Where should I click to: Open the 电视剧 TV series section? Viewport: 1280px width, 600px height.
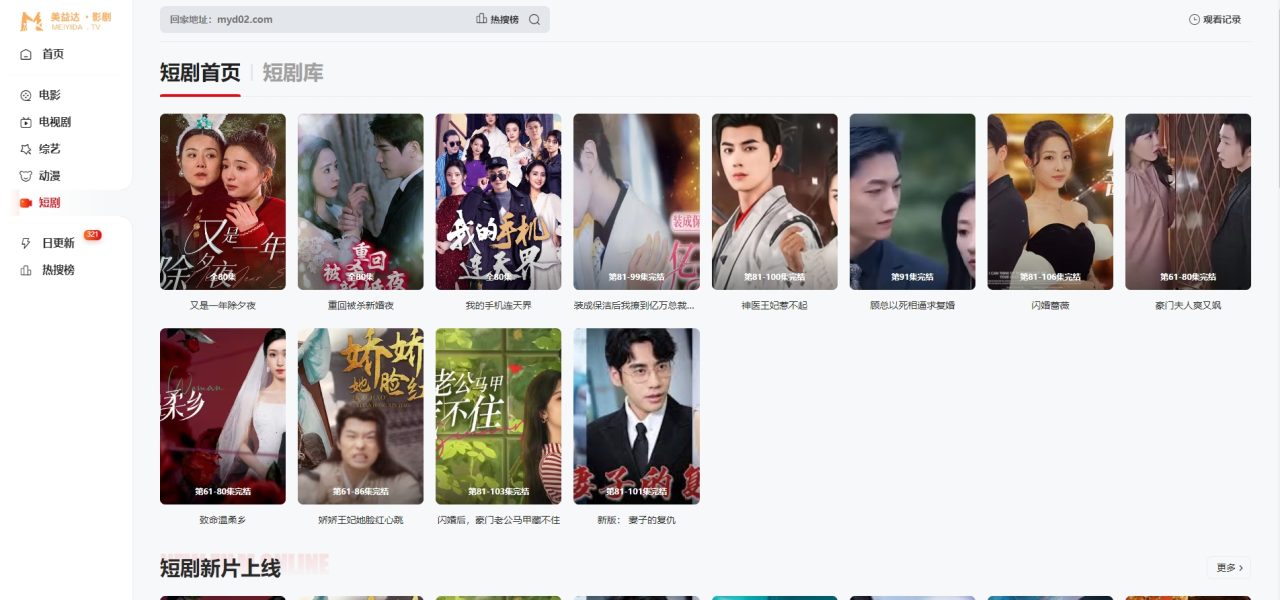(x=54, y=122)
